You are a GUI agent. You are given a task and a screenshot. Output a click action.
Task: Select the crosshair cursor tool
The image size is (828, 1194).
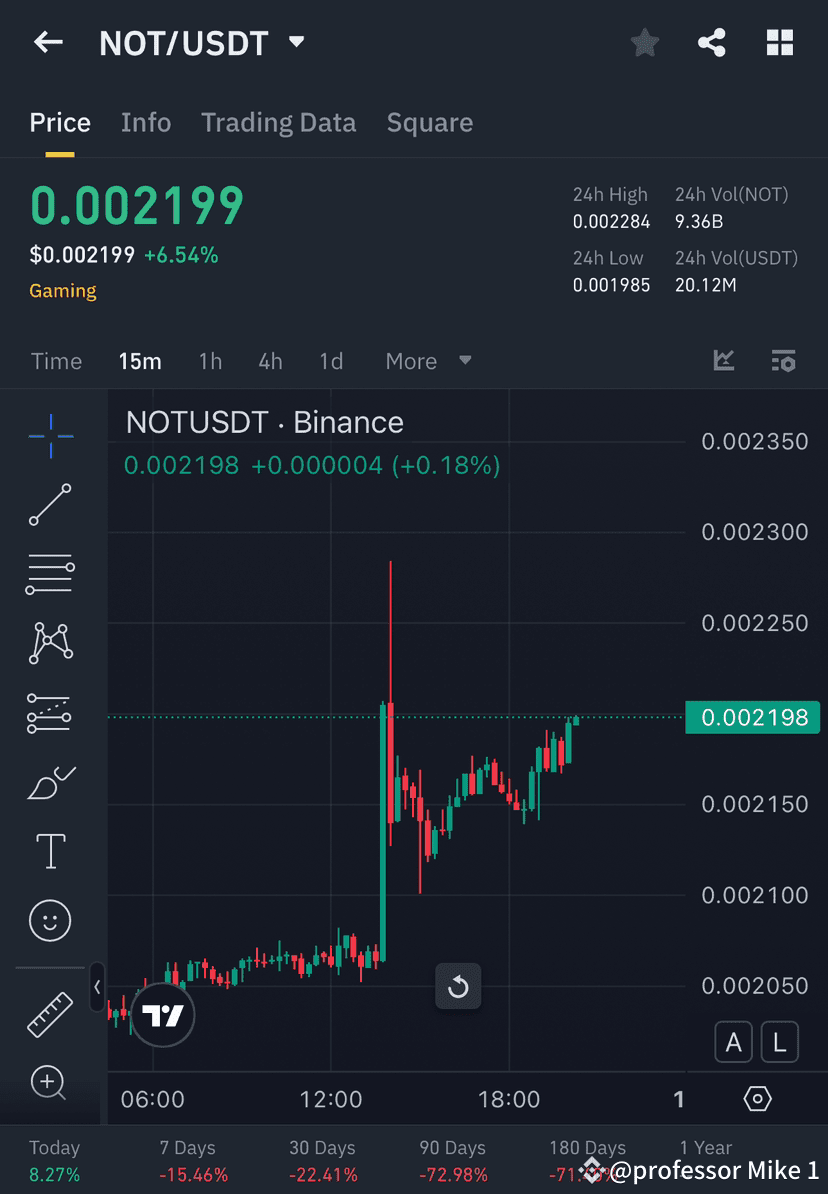(50, 436)
